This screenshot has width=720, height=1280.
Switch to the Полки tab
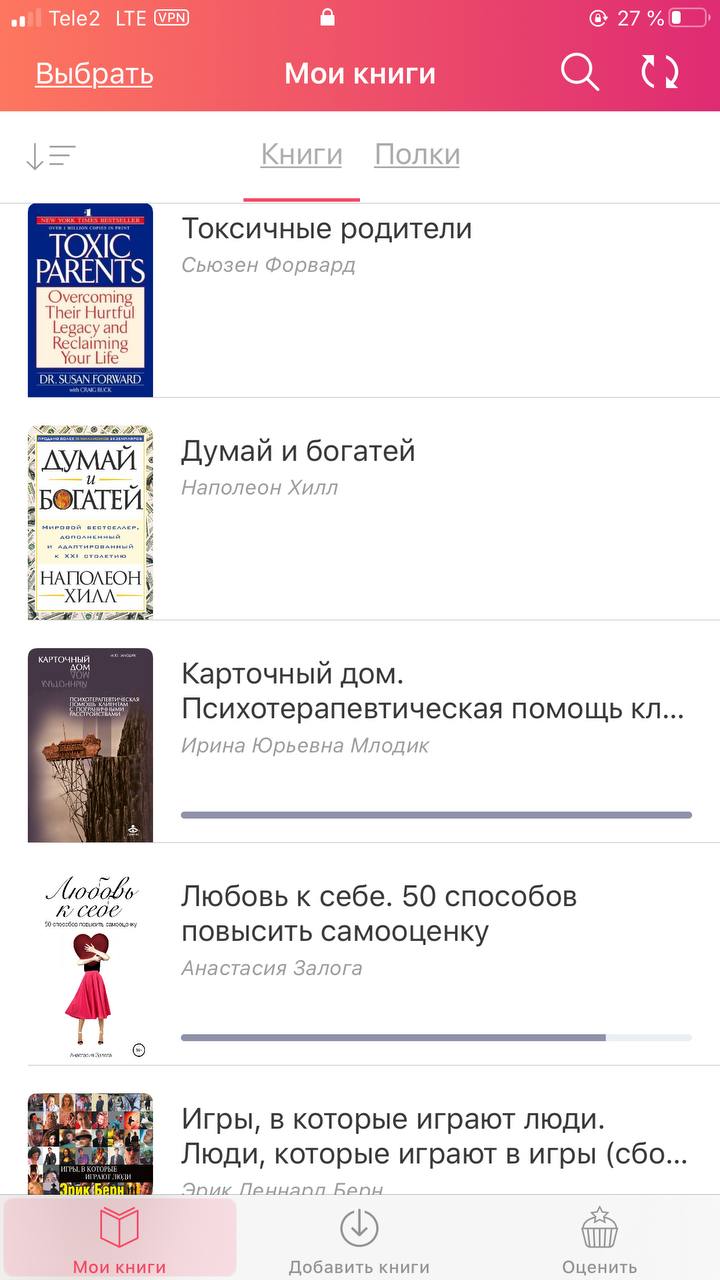417,155
